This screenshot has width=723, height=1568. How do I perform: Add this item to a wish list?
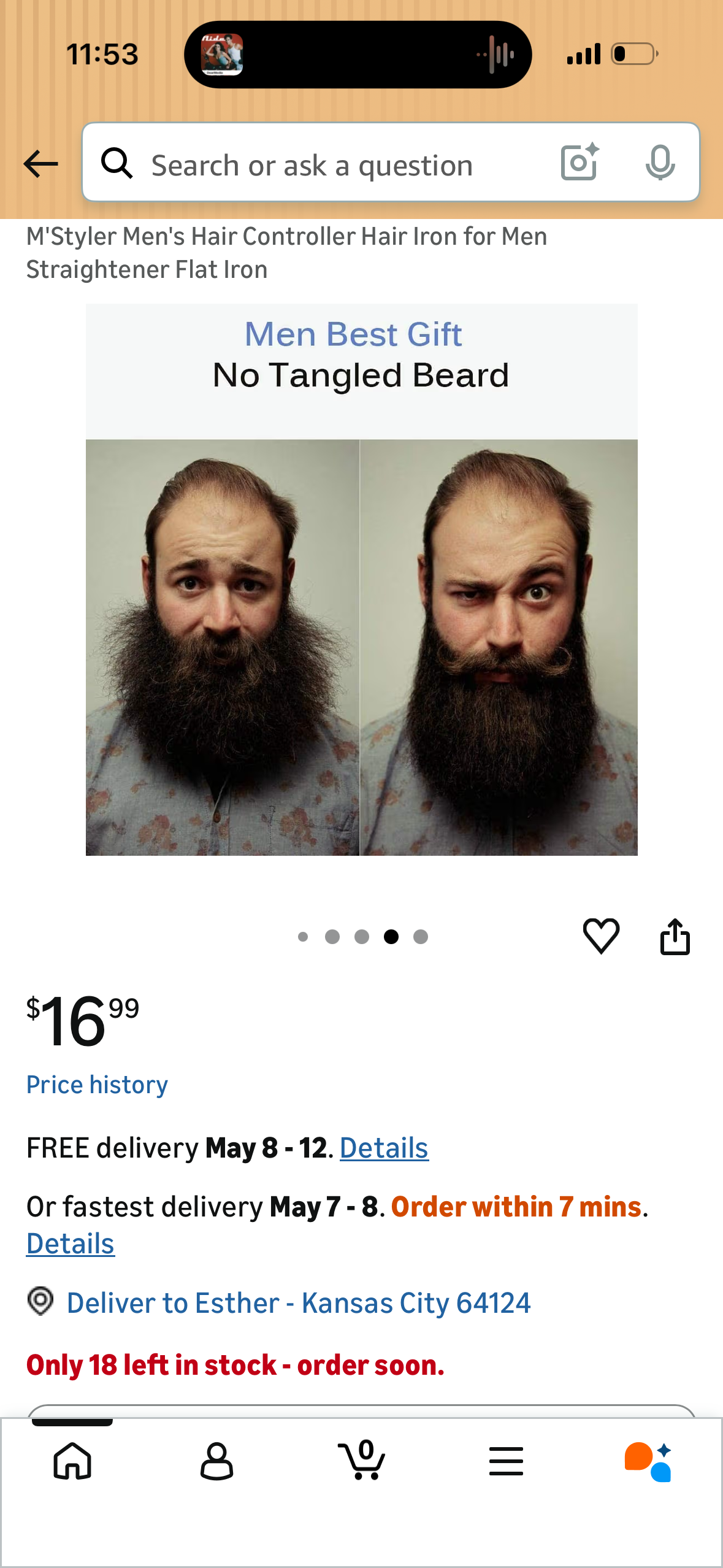tap(601, 936)
